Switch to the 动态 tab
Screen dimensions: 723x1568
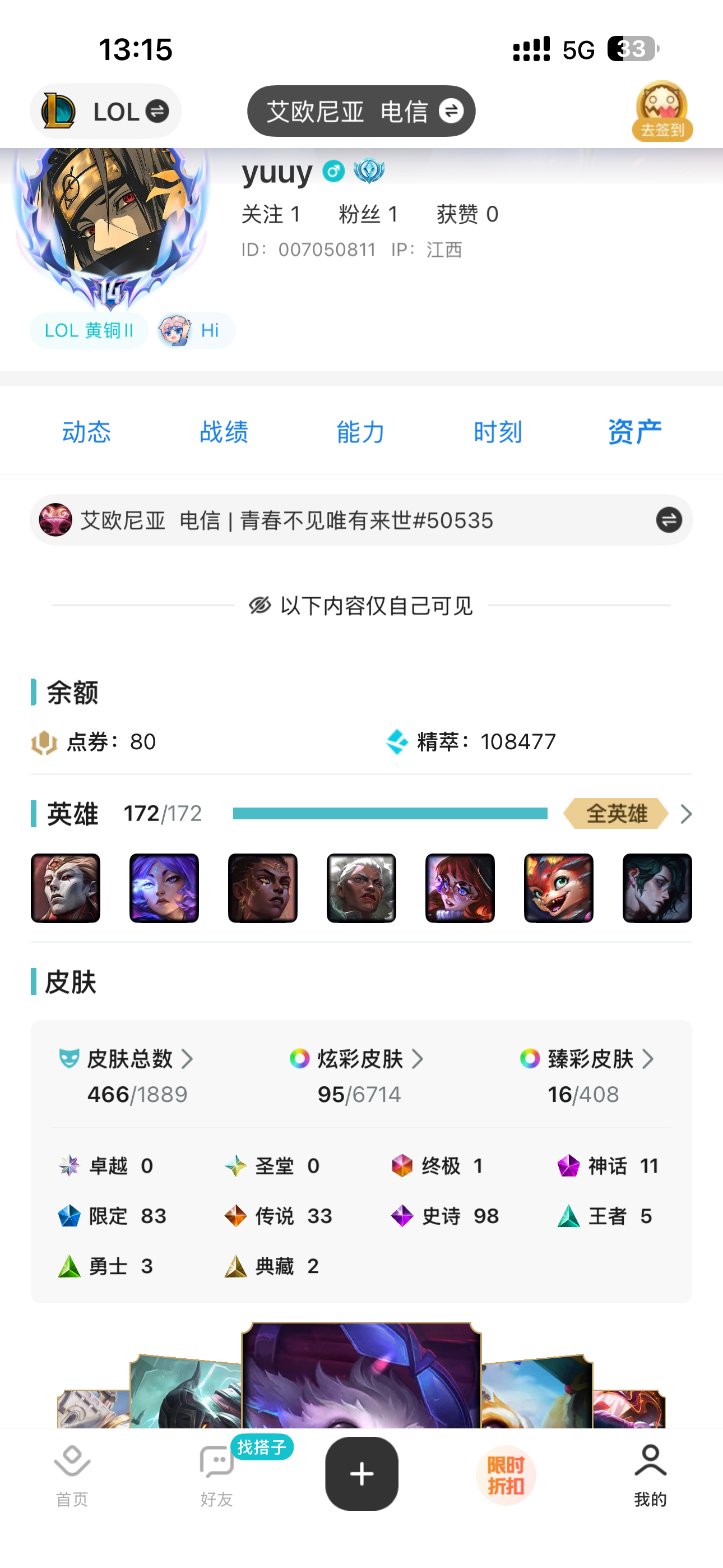86,432
